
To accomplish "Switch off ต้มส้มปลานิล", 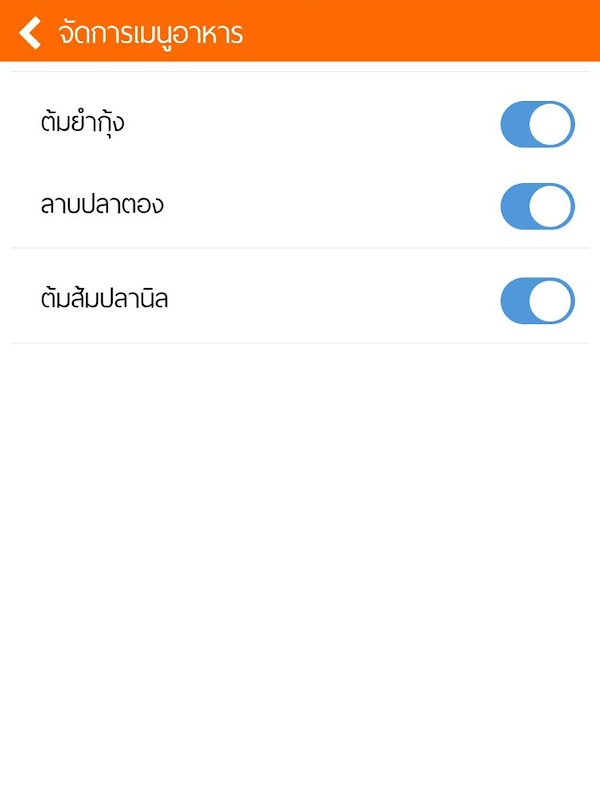I will coord(537,300).
